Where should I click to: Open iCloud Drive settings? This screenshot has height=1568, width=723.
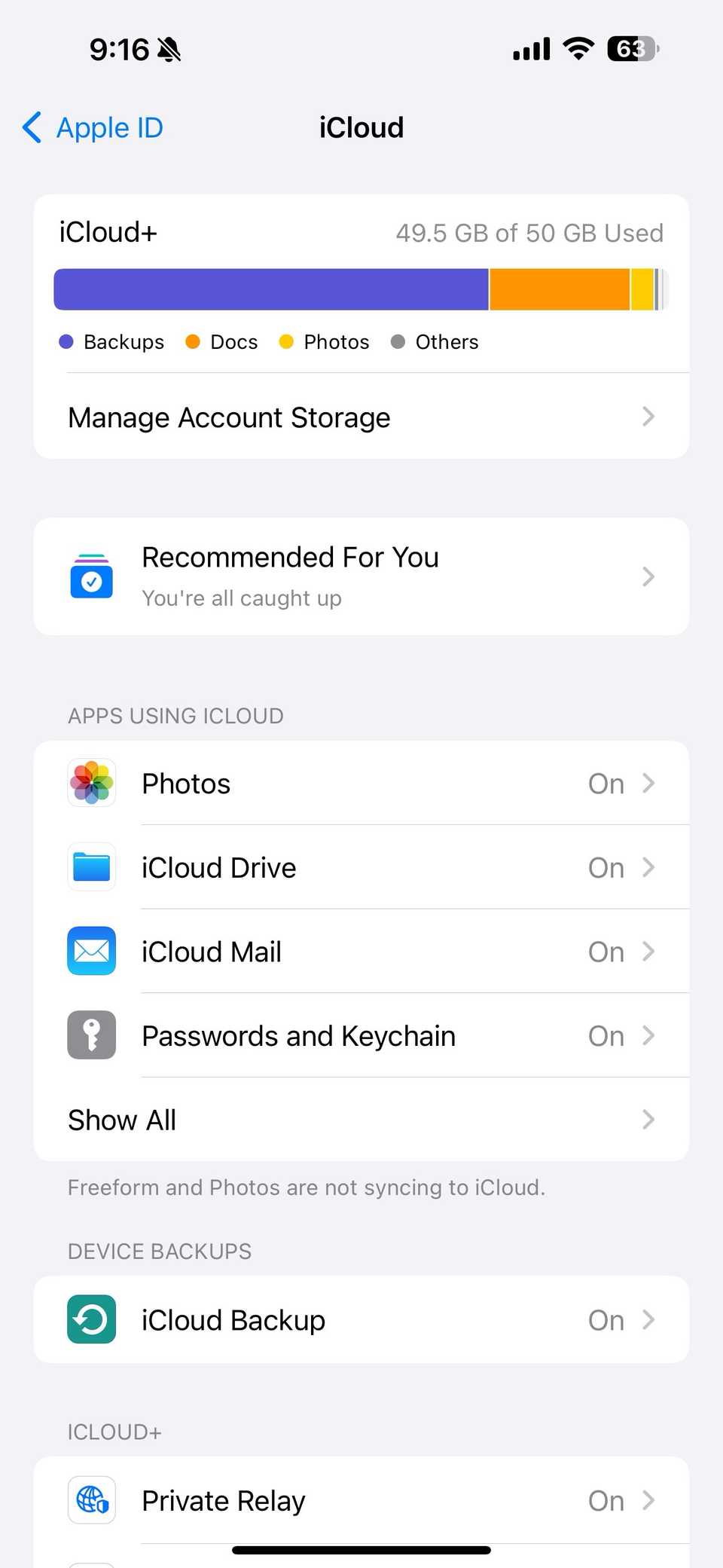tap(361, 867)
